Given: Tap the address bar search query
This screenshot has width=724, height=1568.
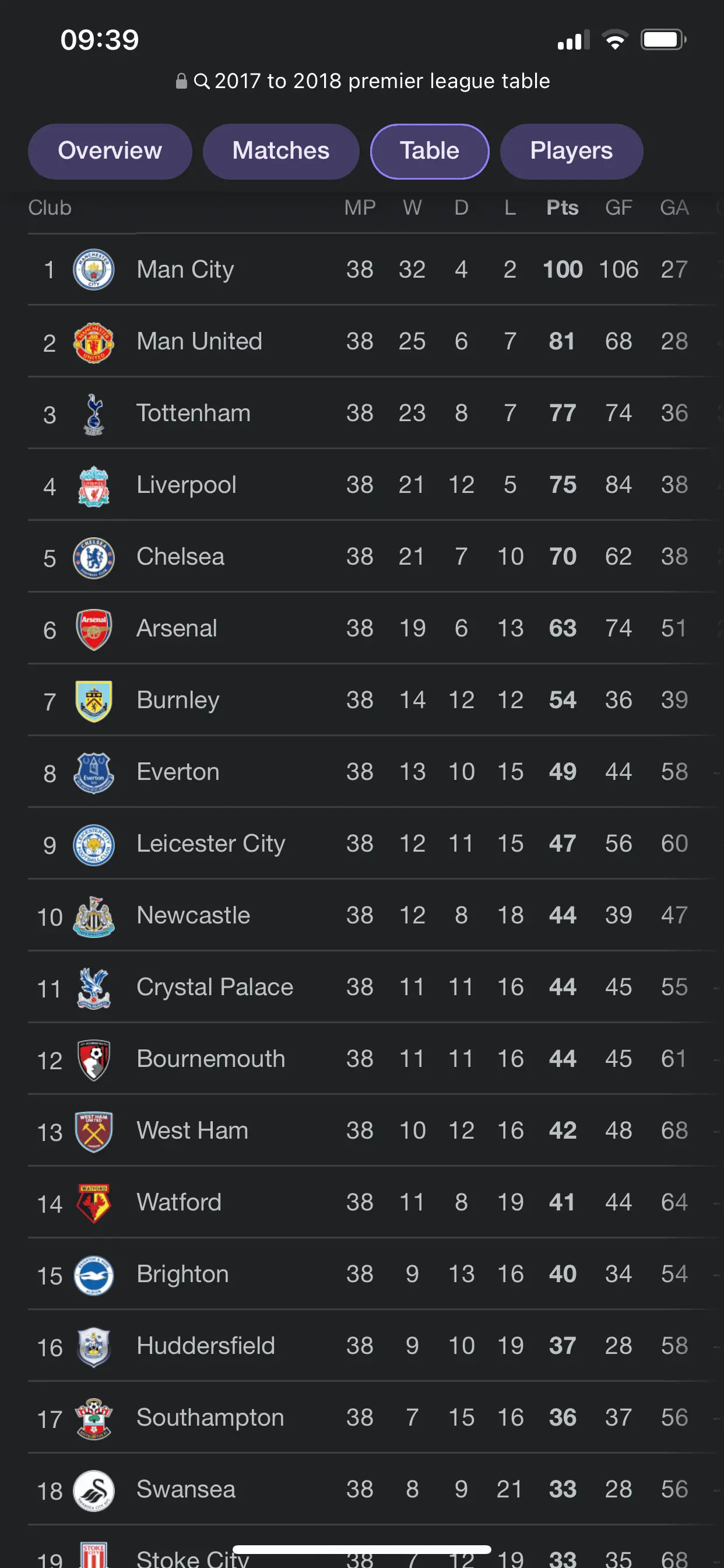Looking at the screenshot, I should click(381, 81).
